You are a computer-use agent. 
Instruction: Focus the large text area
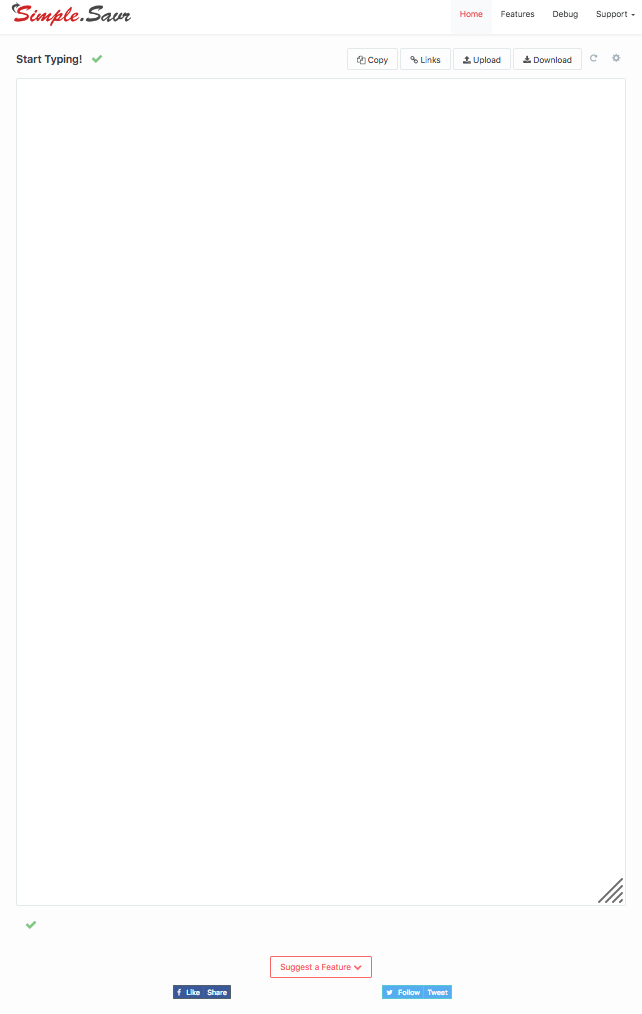320,490
